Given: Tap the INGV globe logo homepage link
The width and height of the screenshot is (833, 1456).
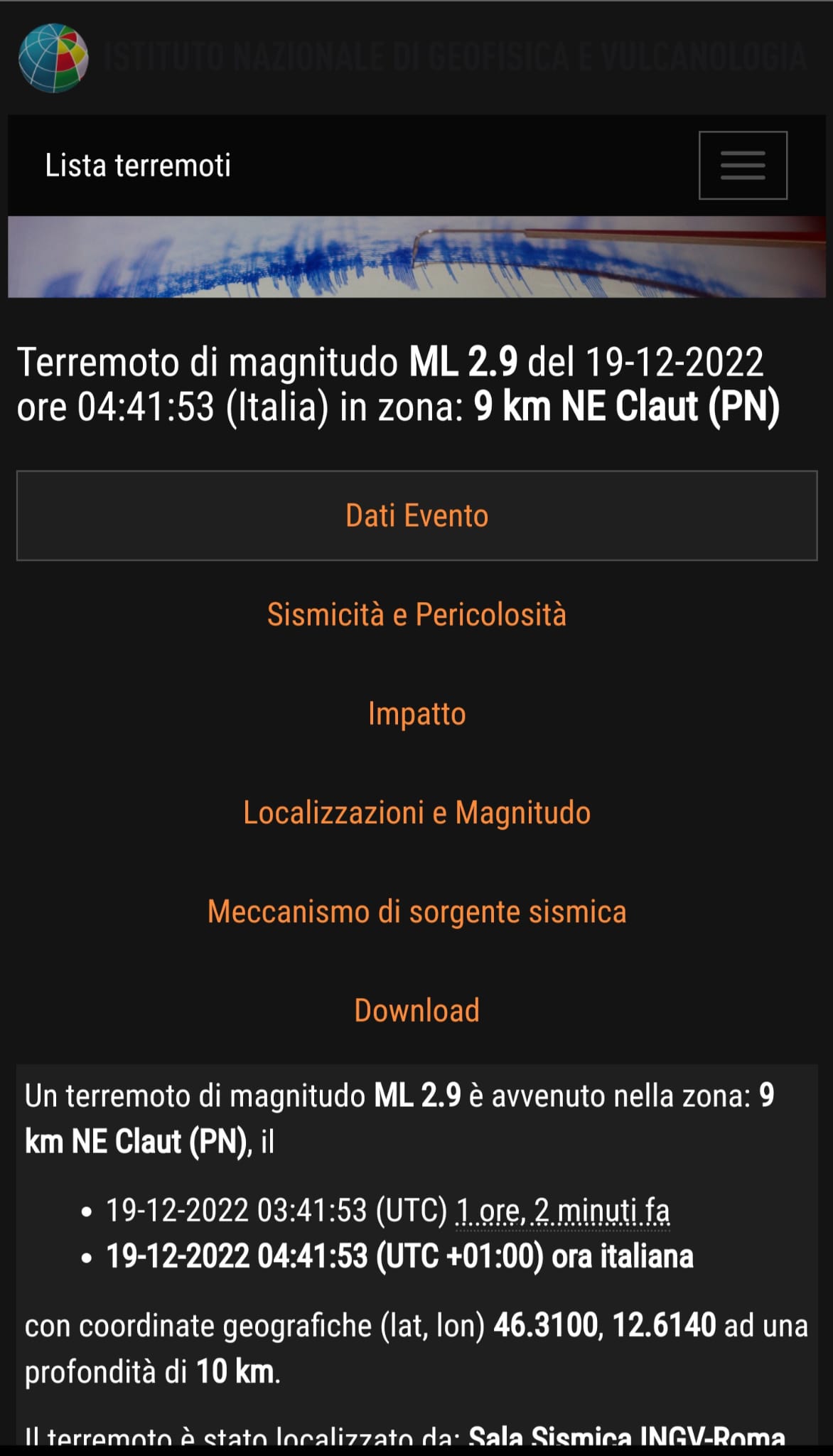Looking at the screenshot, I should click(x=53, y=58).
